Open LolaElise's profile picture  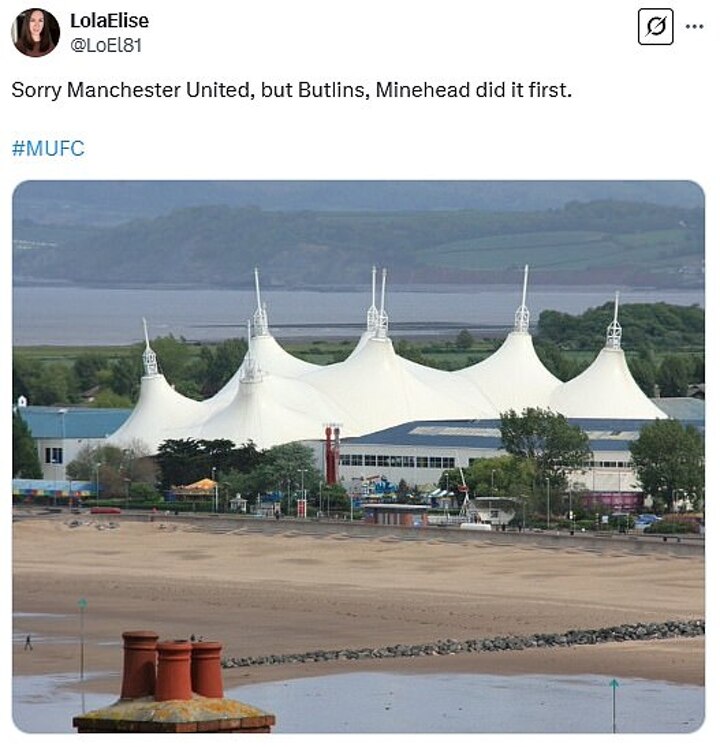pyautogui.click(x=35, y=32)
